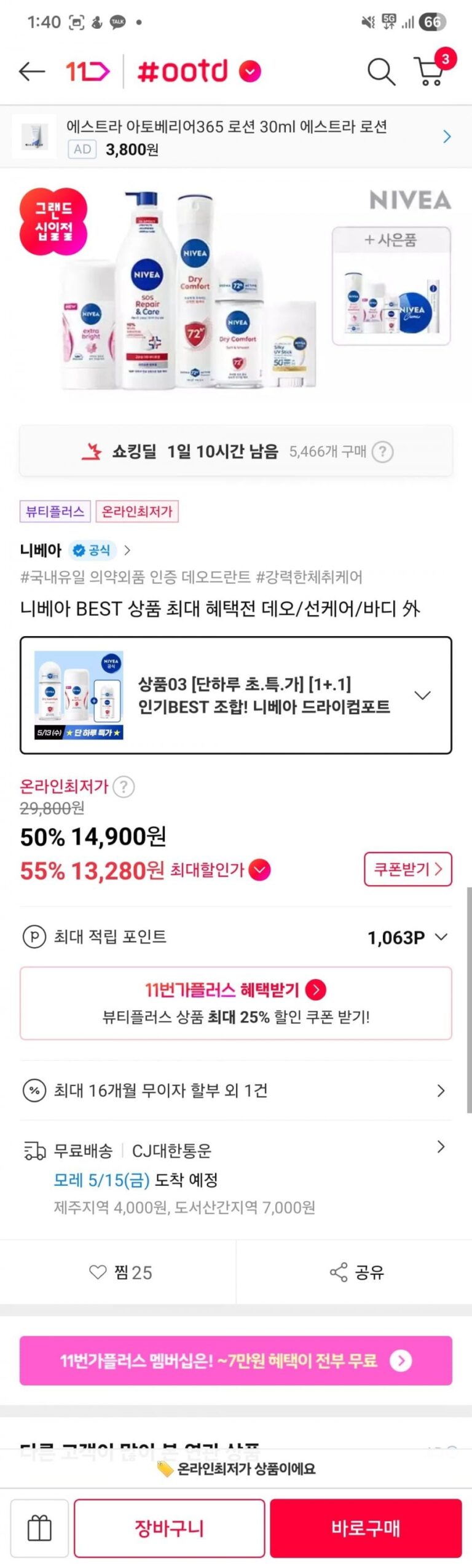The image size is (472, 1568).
Task: Open the search magnifier
Action: pyautogui.click(x=382, y=72)
